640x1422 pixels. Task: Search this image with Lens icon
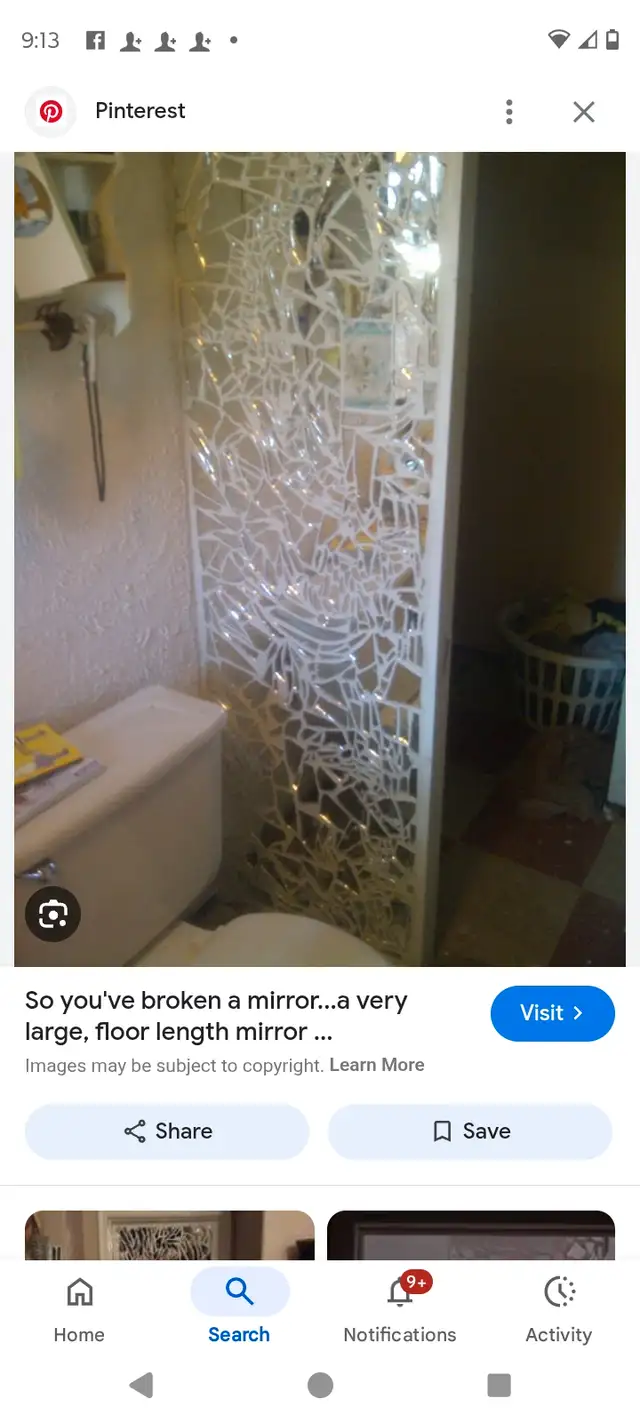(x=53, y=913)
